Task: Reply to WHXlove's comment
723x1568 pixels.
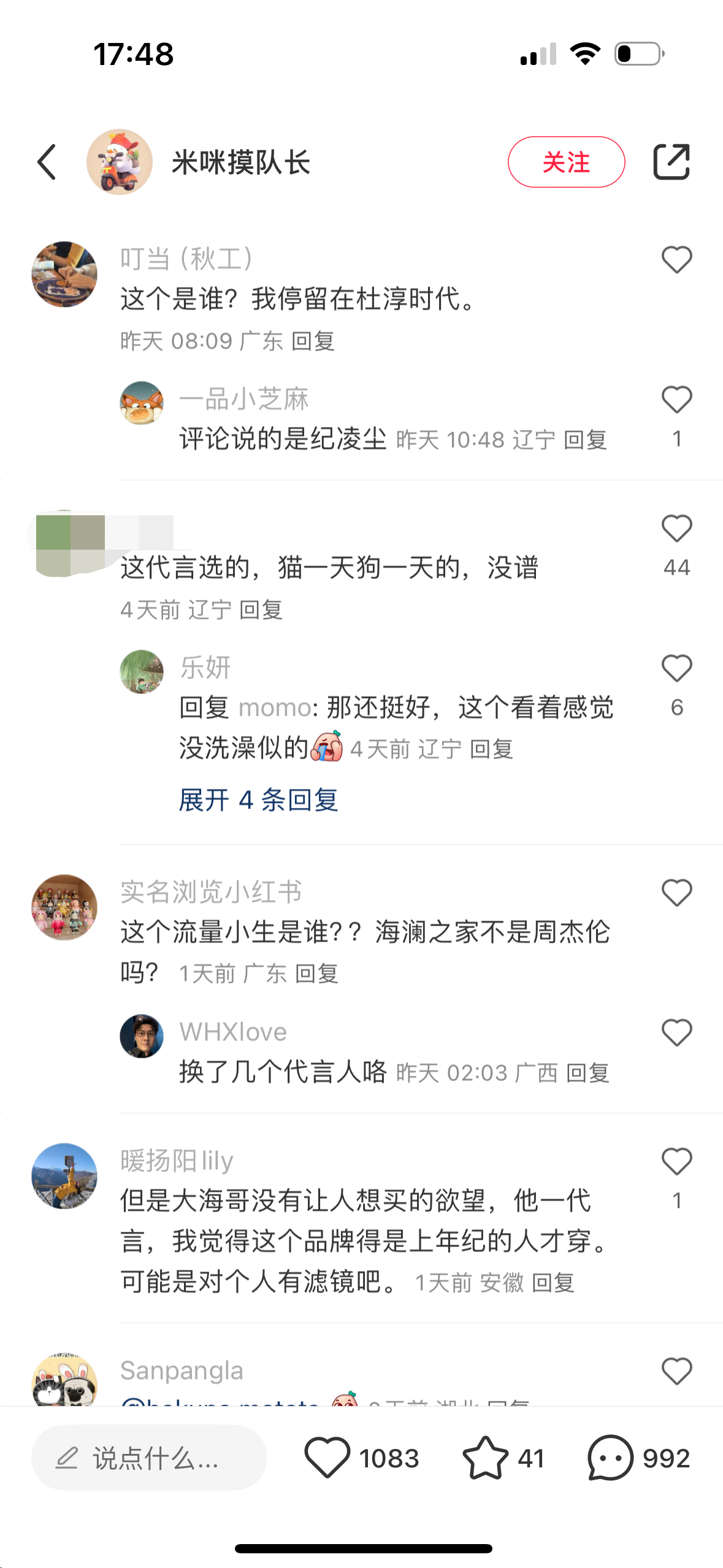Action: [x=587, y=1073]
